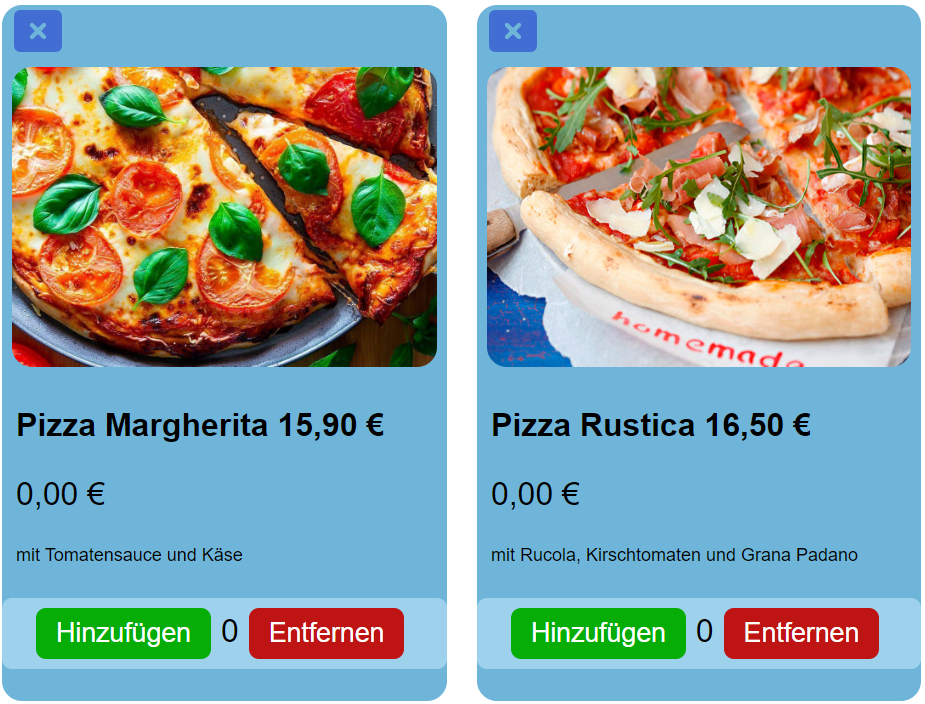The width and height of the screenshot is (925, 704).
Task: Dismiss the Pizza Rustica card
Action: click(x=513, y=31)
